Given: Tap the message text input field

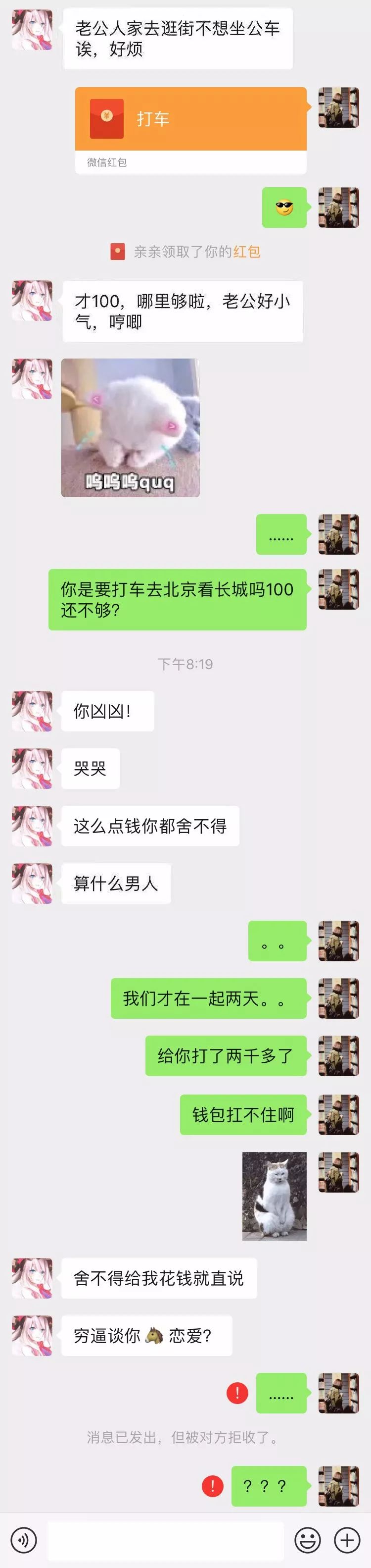Looking at the screenshot, I should 165,1540.
